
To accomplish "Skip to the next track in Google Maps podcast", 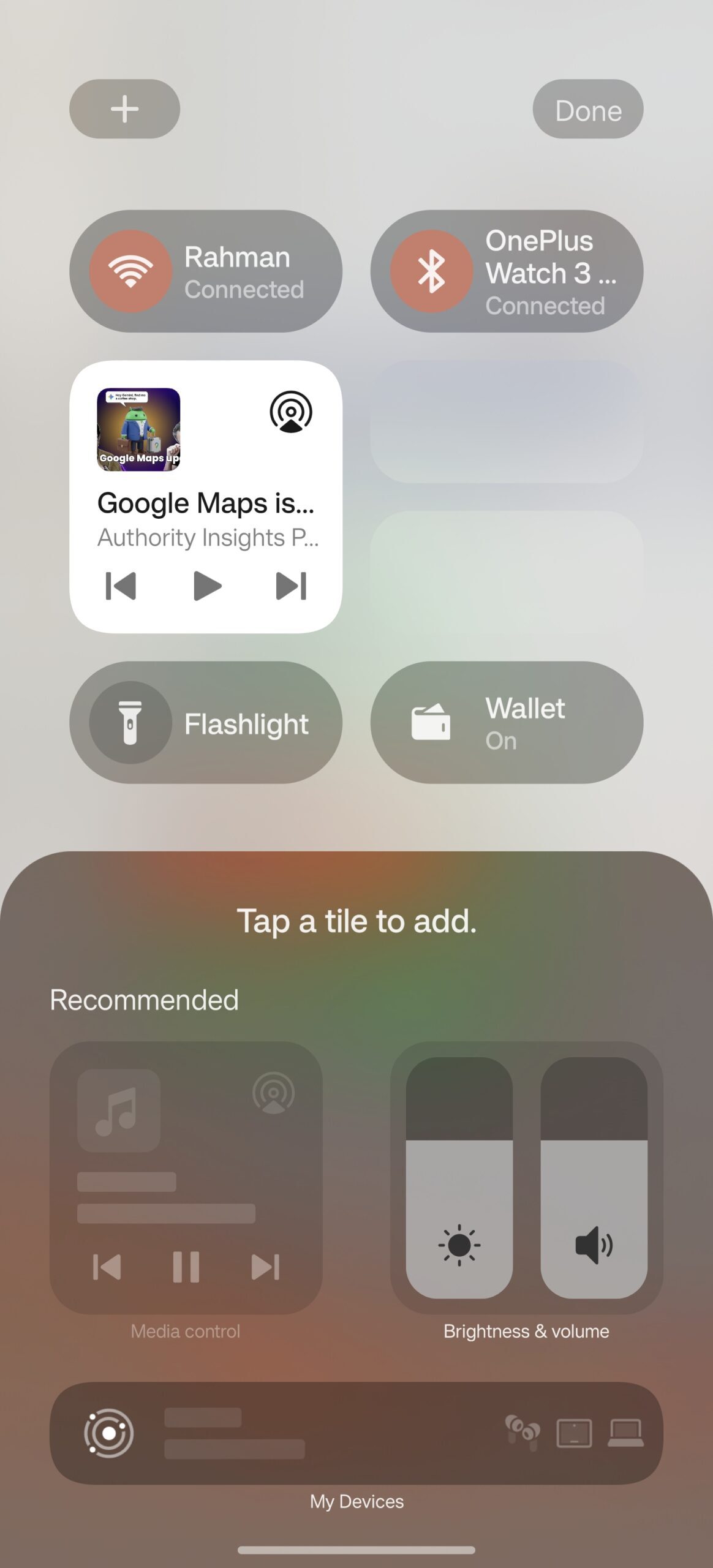I will coord(291,586).
